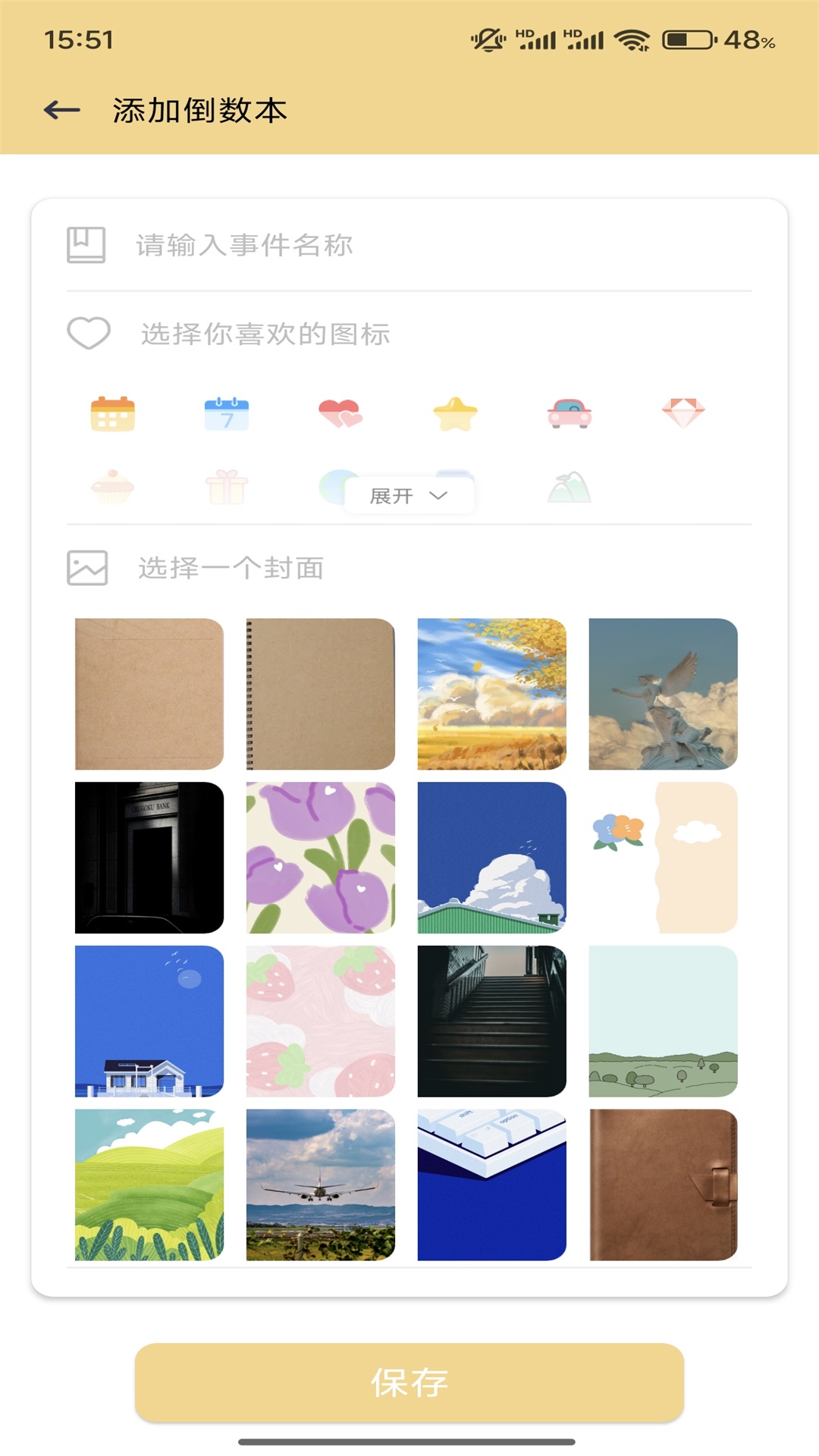819x1456 pixels.
Task: Expand the 展开 icon list
Action: pyautogui.click(x=409, y=494)
